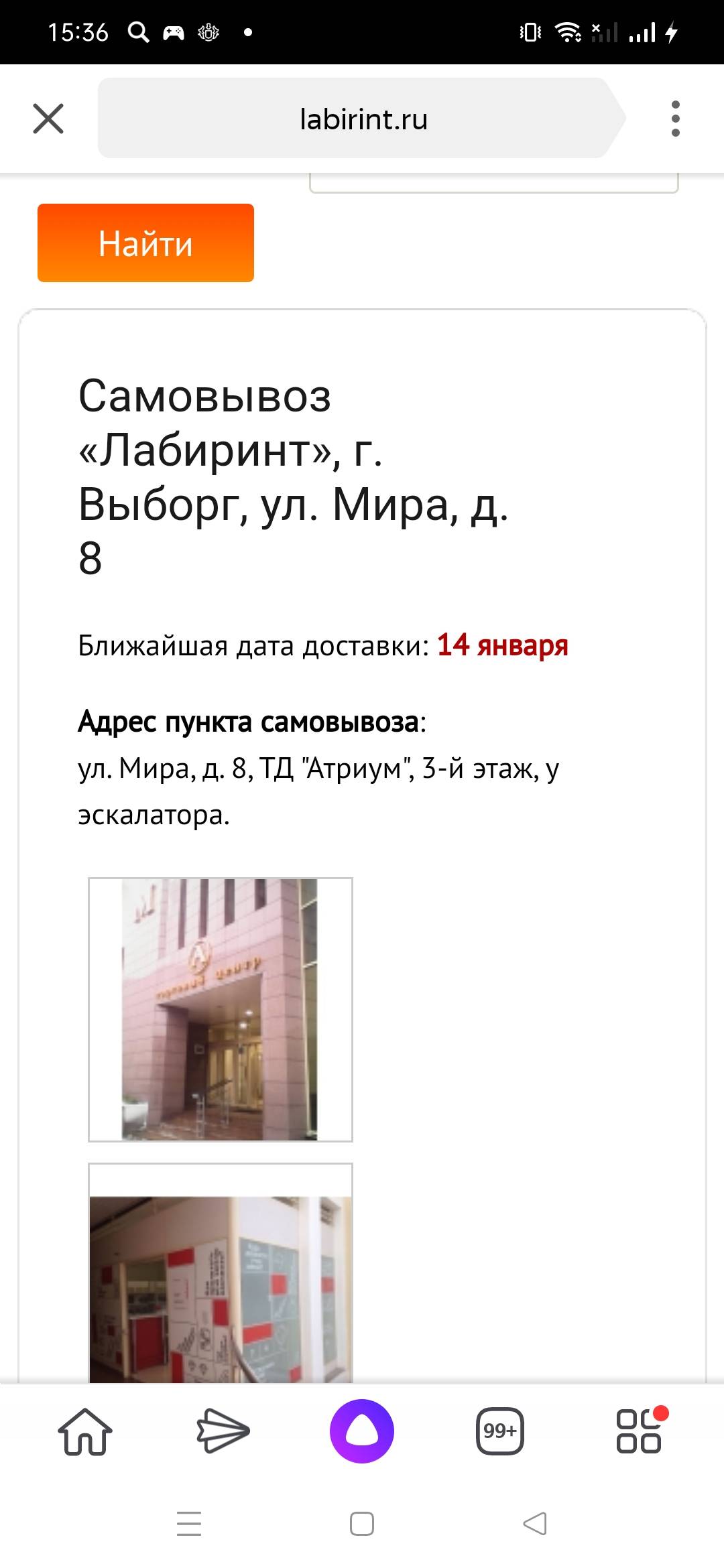Open the three-dot overflow menu
The image size is (724, 1568).
coord(675,119)
